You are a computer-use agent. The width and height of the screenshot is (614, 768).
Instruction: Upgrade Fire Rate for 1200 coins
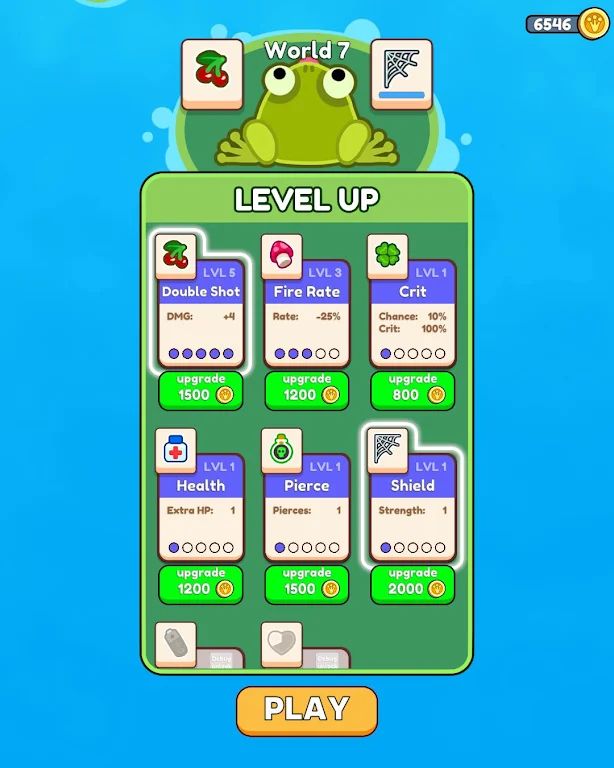pyautogui.click(x=307, y=390)
